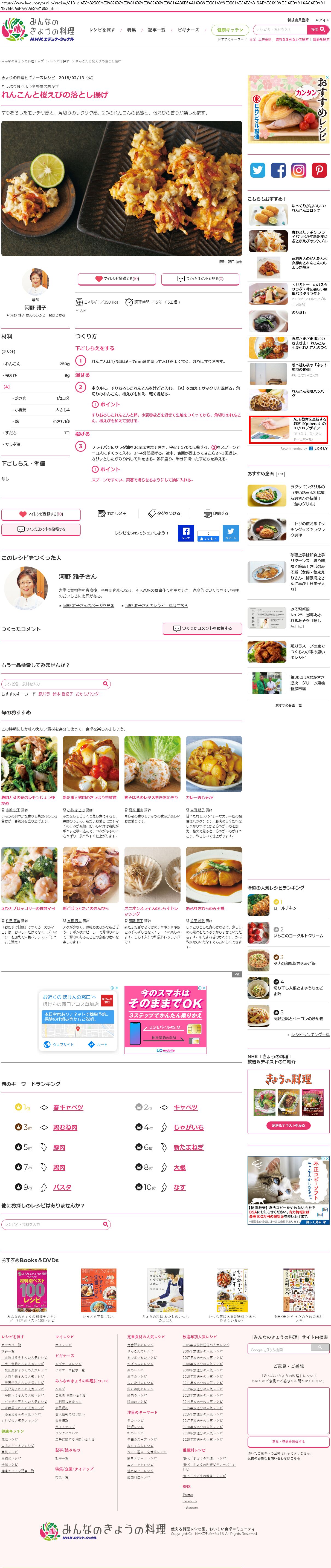This screenshot has height=1568, width=331.
Task: Tap the ログイン link
Action: (x=322, y=20)
